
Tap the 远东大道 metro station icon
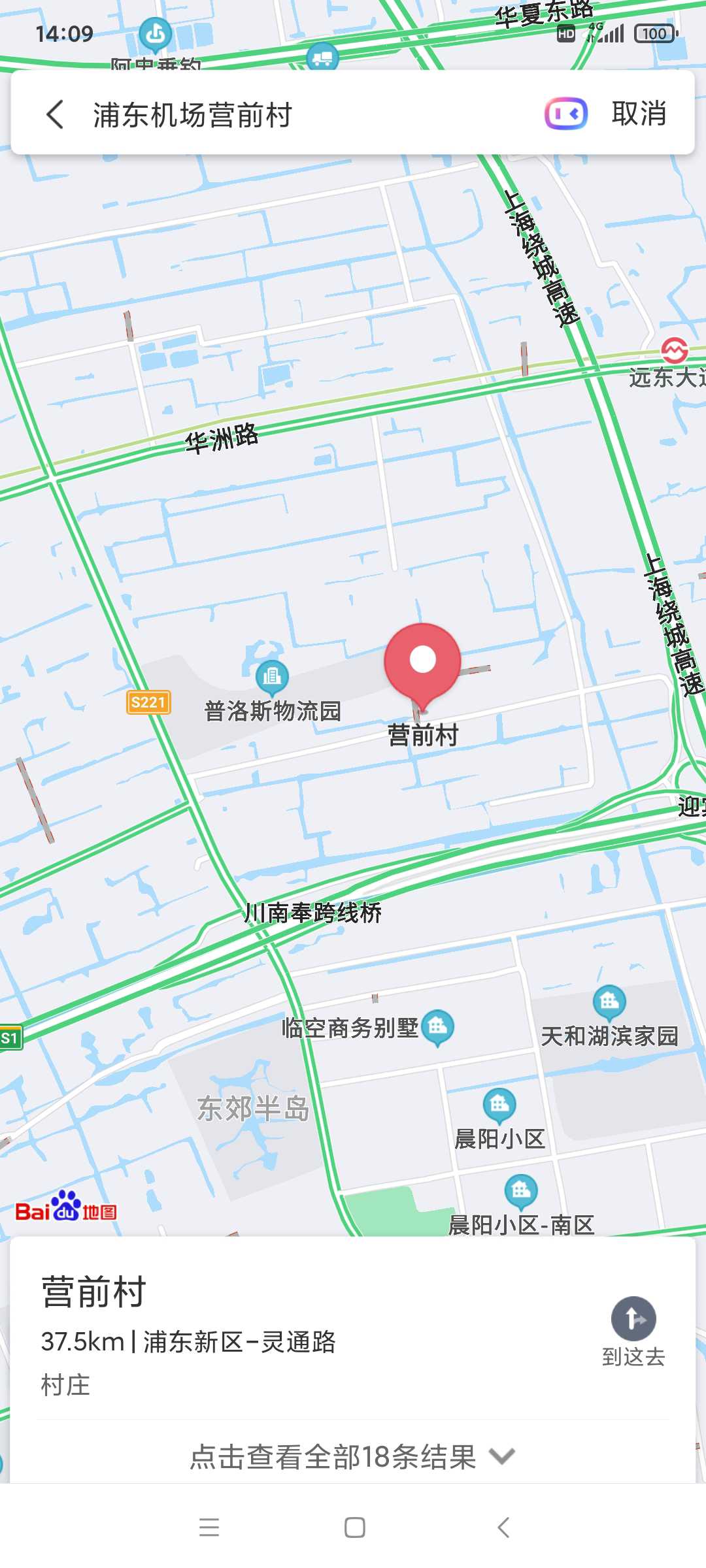[x=675, y=350]
